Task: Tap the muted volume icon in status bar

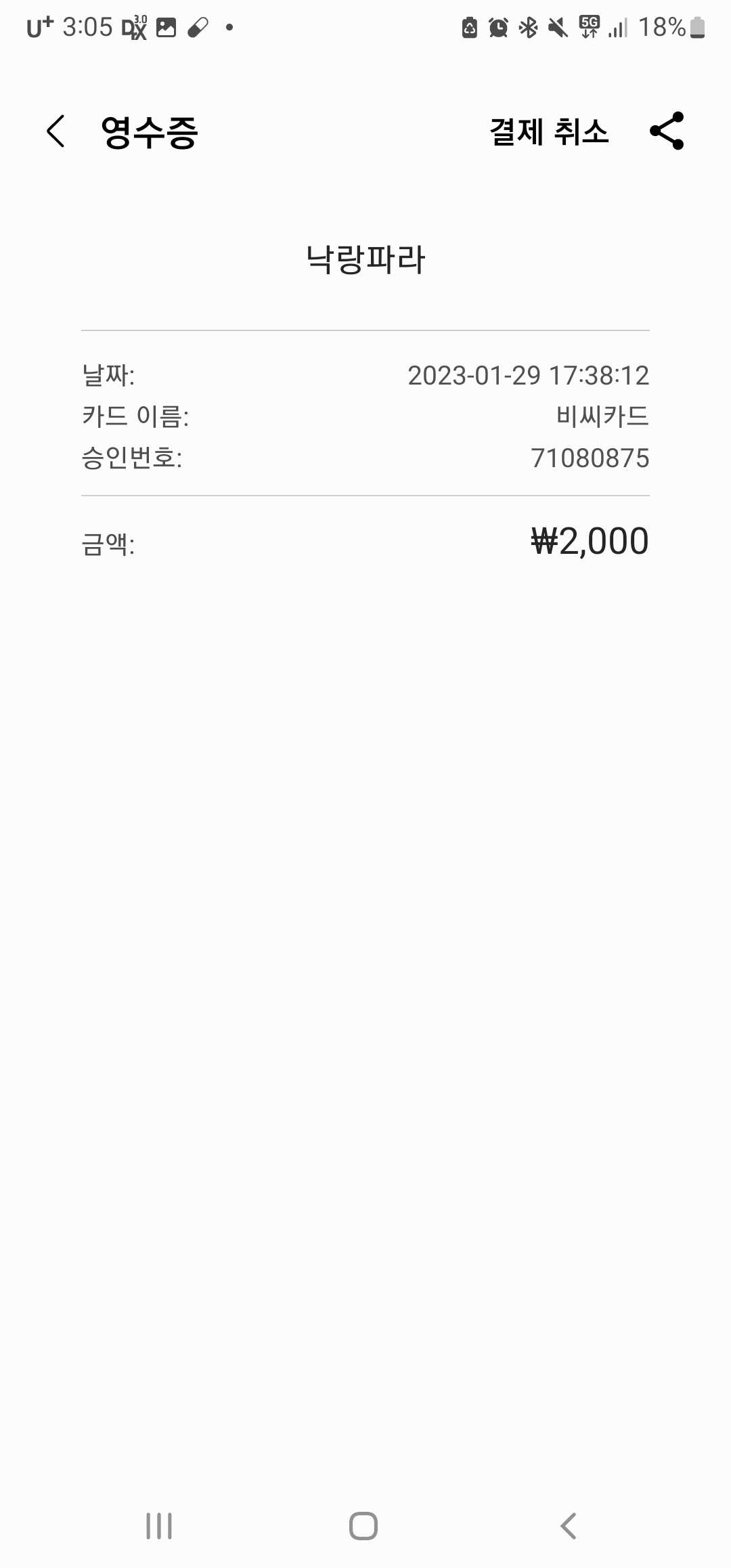Action: coord(559,28)
